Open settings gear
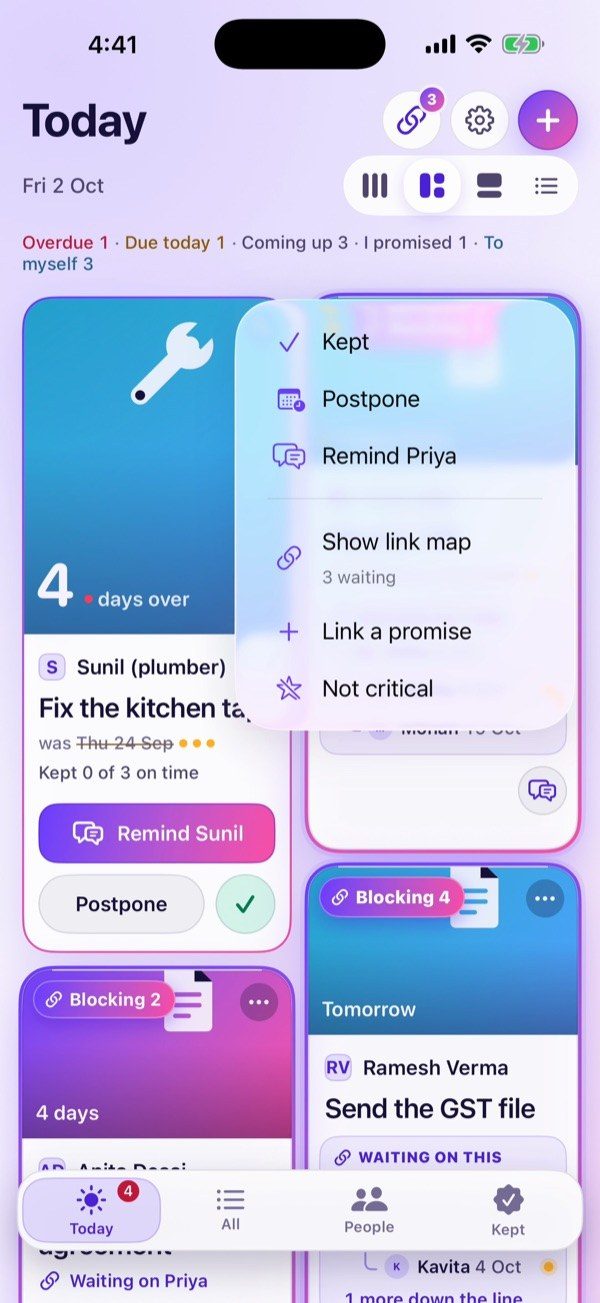Viewport: 600px width, 1303px height. click(480, 121)
